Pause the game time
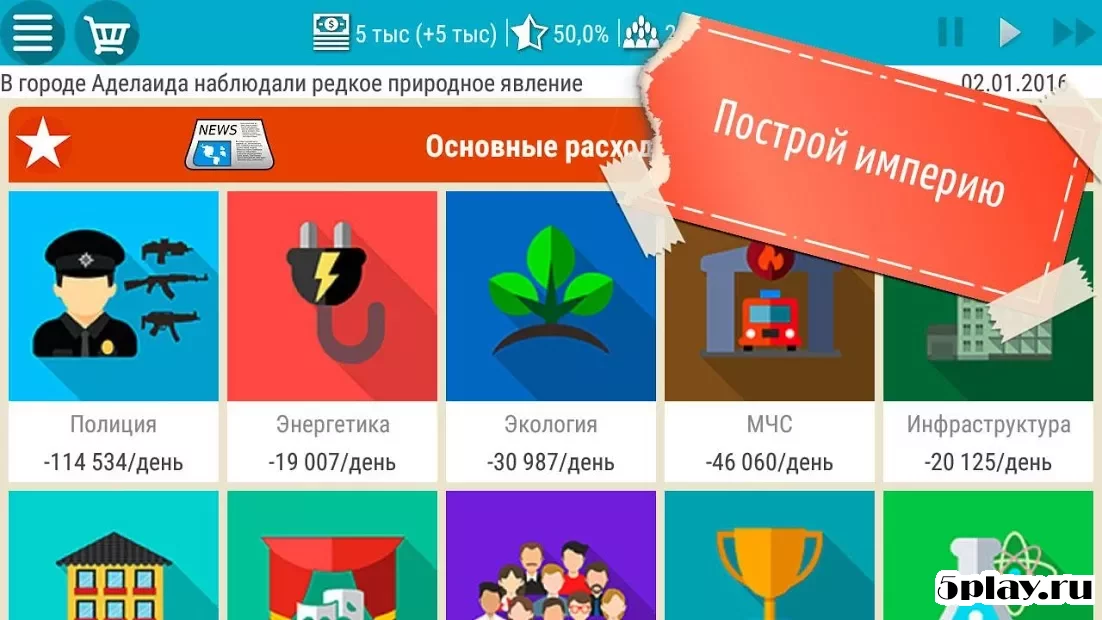The height and width of the screenshot is (620, 1102). 949,33
